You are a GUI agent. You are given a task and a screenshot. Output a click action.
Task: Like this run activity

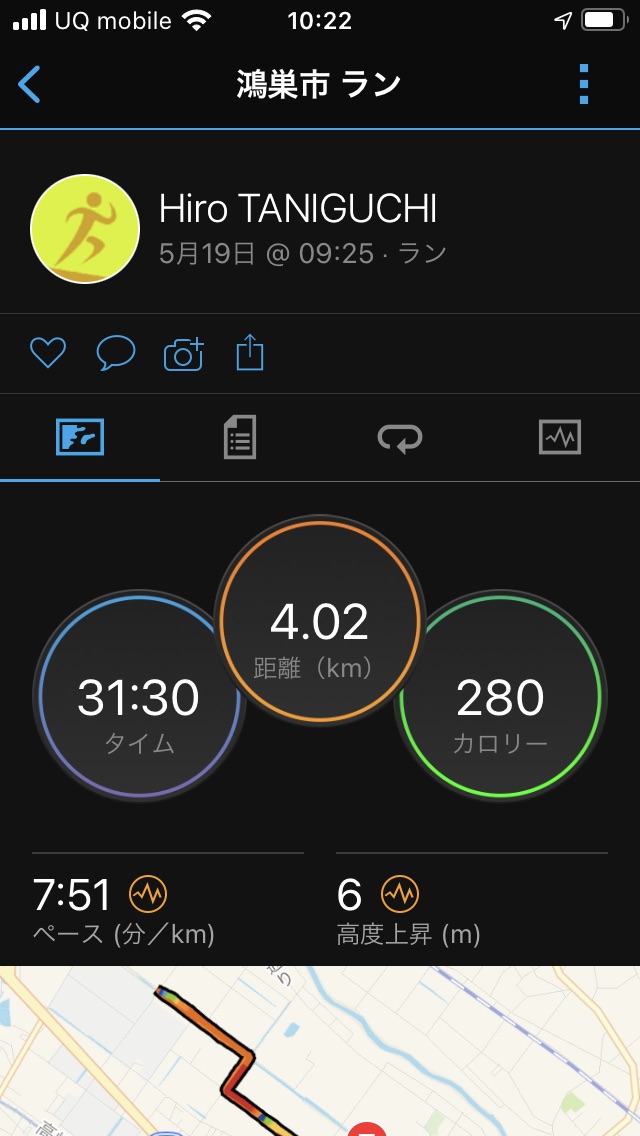tap(48, 354)
